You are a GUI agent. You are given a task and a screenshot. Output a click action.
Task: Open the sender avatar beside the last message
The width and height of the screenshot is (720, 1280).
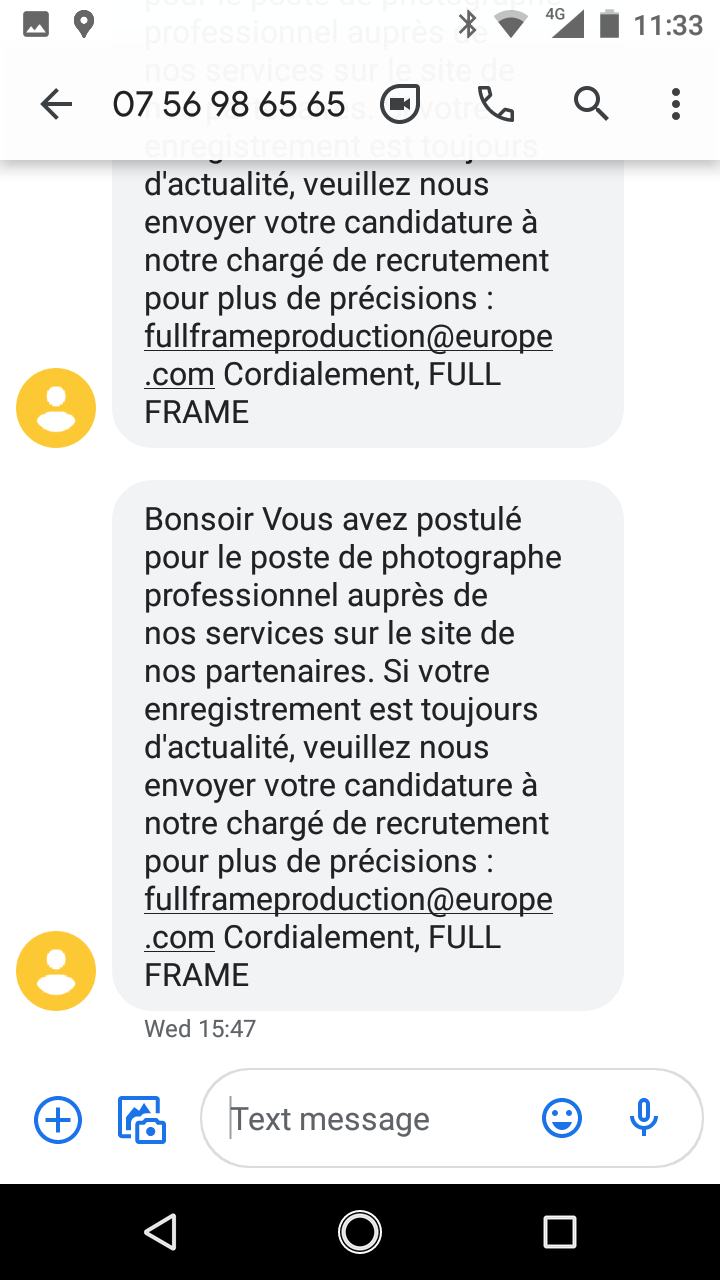coord(56,970)
